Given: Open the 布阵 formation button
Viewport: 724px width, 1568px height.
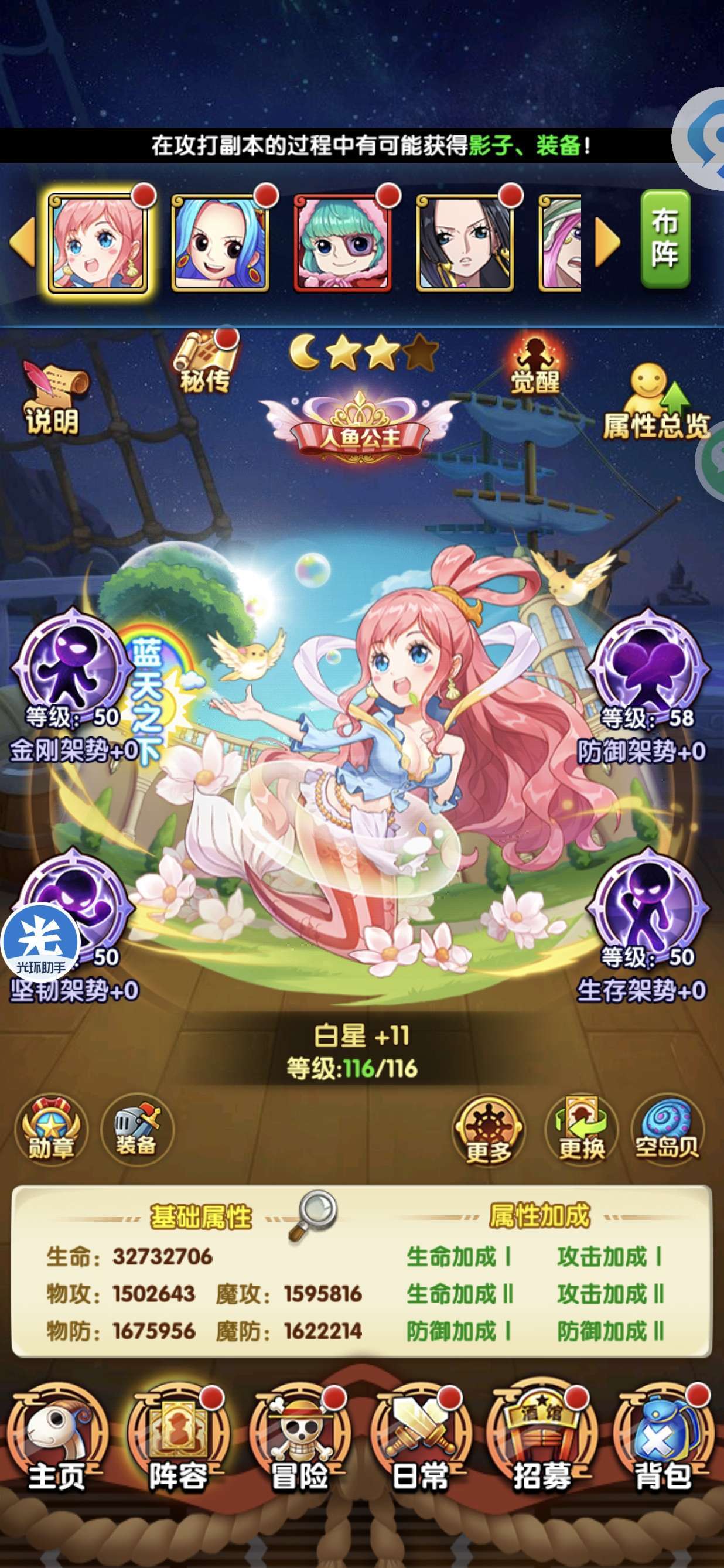Looking at the screenshot, I should click(x=665, y=238).
